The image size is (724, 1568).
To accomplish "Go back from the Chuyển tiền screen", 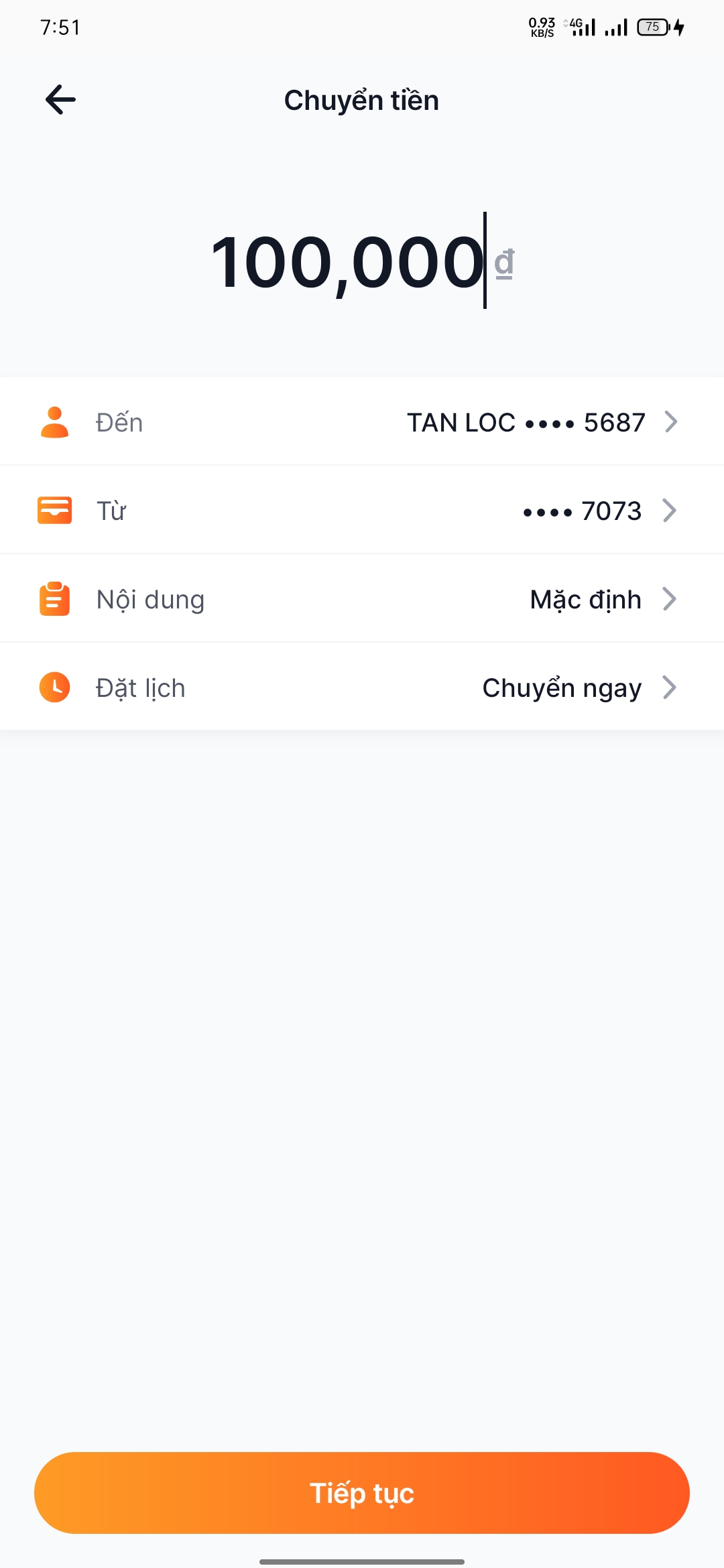I will point(60,100).
